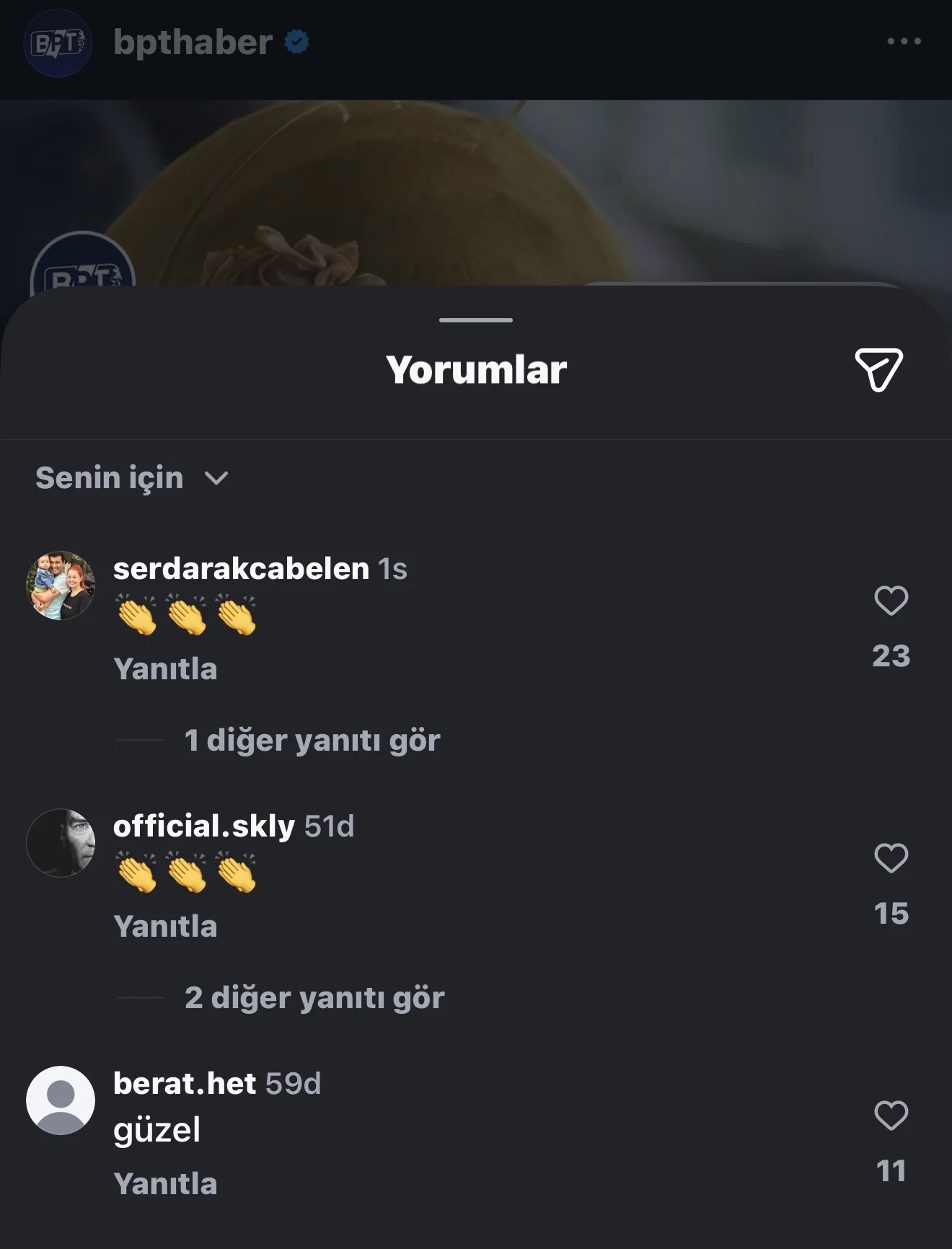
Task: Expand 2 diğer yanıtı gör
Action: (314, 998)
